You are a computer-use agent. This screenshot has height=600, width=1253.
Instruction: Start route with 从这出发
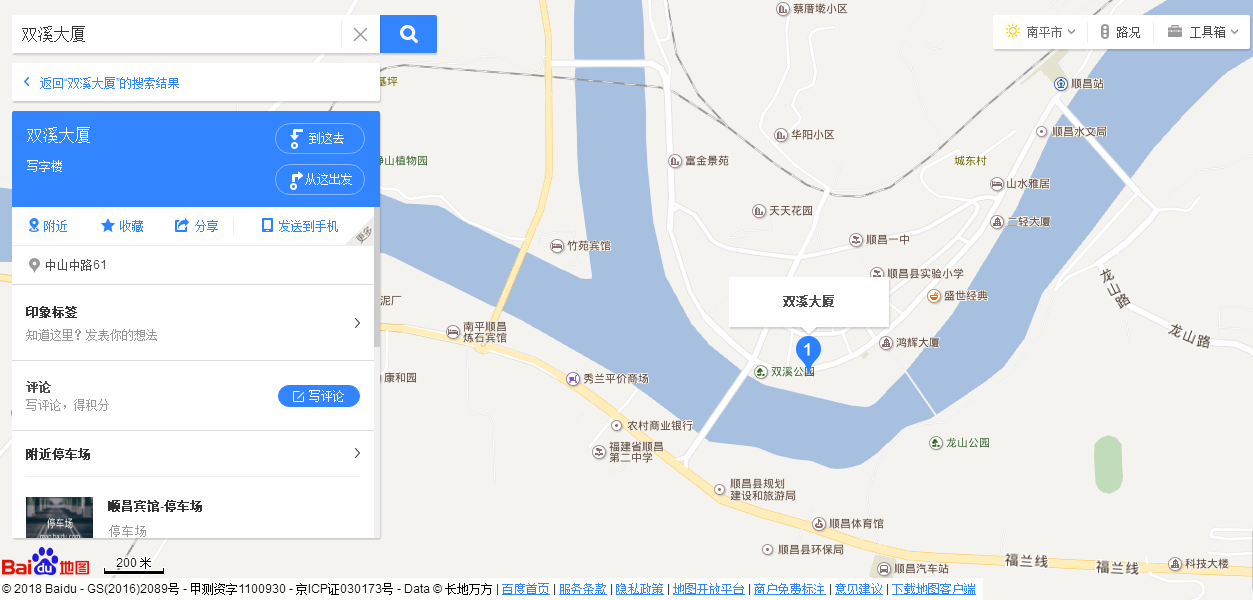(320, 180)
